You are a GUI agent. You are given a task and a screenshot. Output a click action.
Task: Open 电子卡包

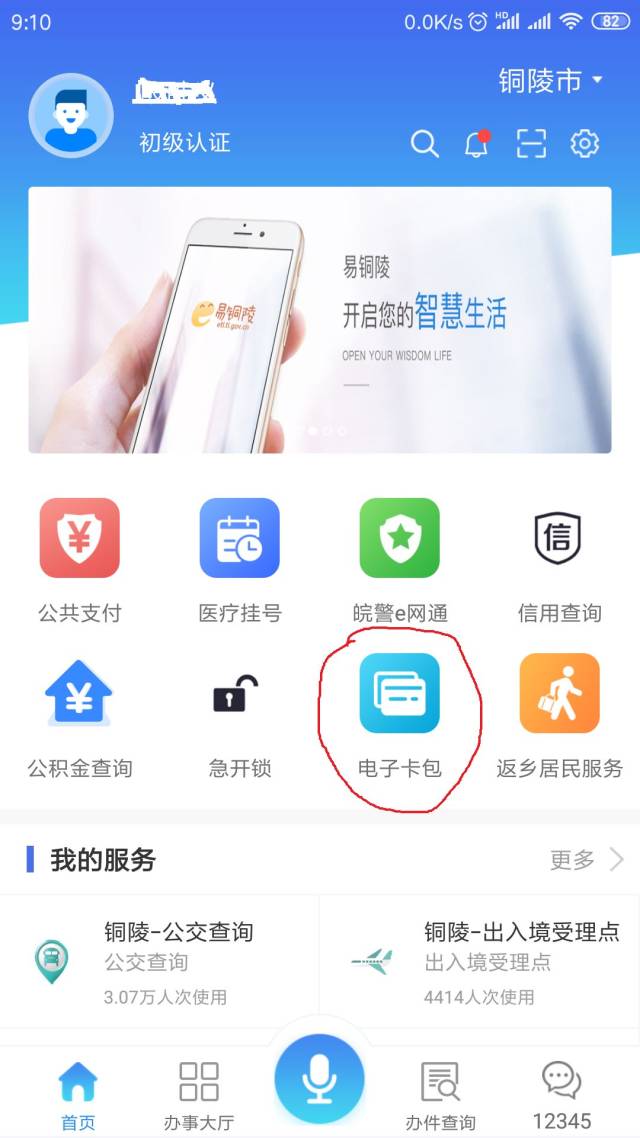[400, 716]
